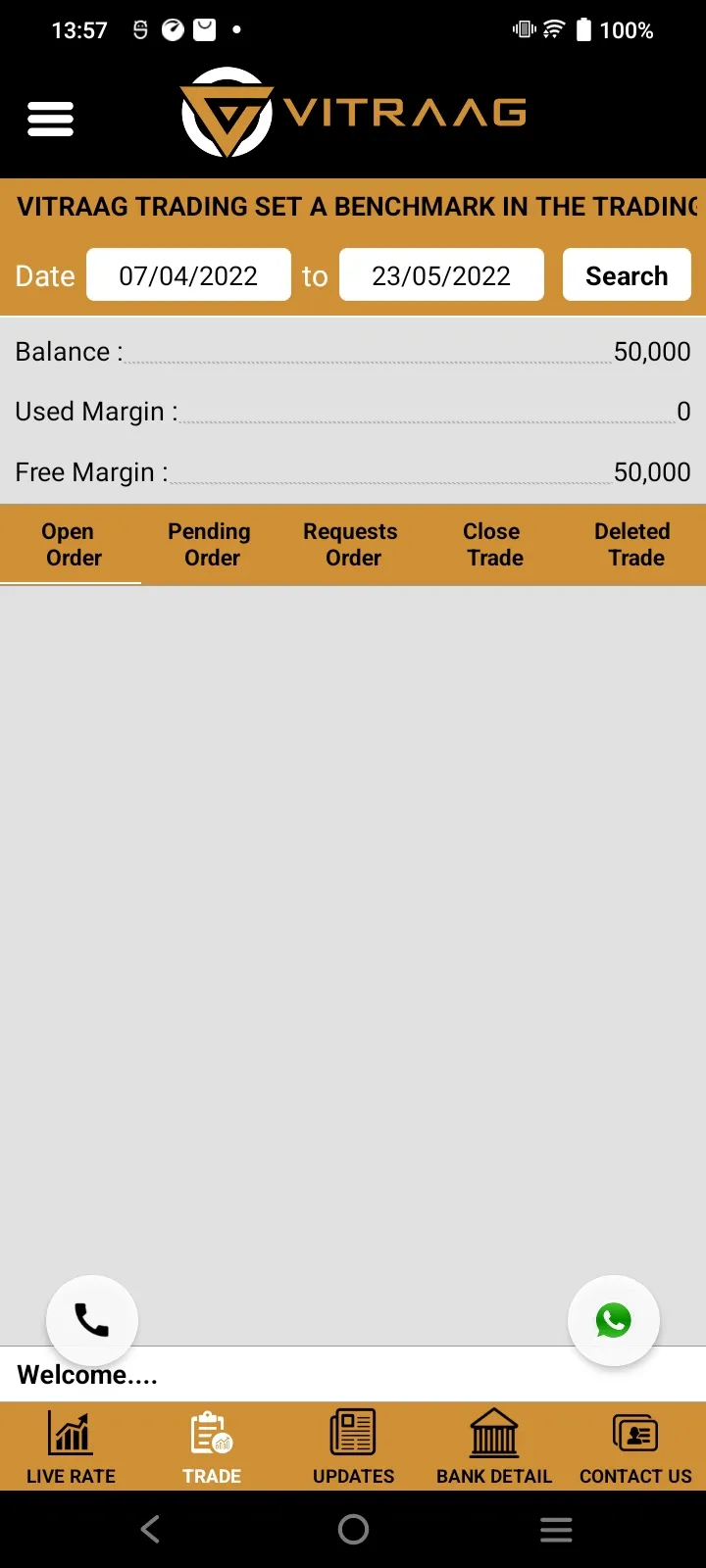The image size is (706, 1568).
Task: Switch to the Pending Order tab
Action: pyautogui.click(x=212, y=545)
